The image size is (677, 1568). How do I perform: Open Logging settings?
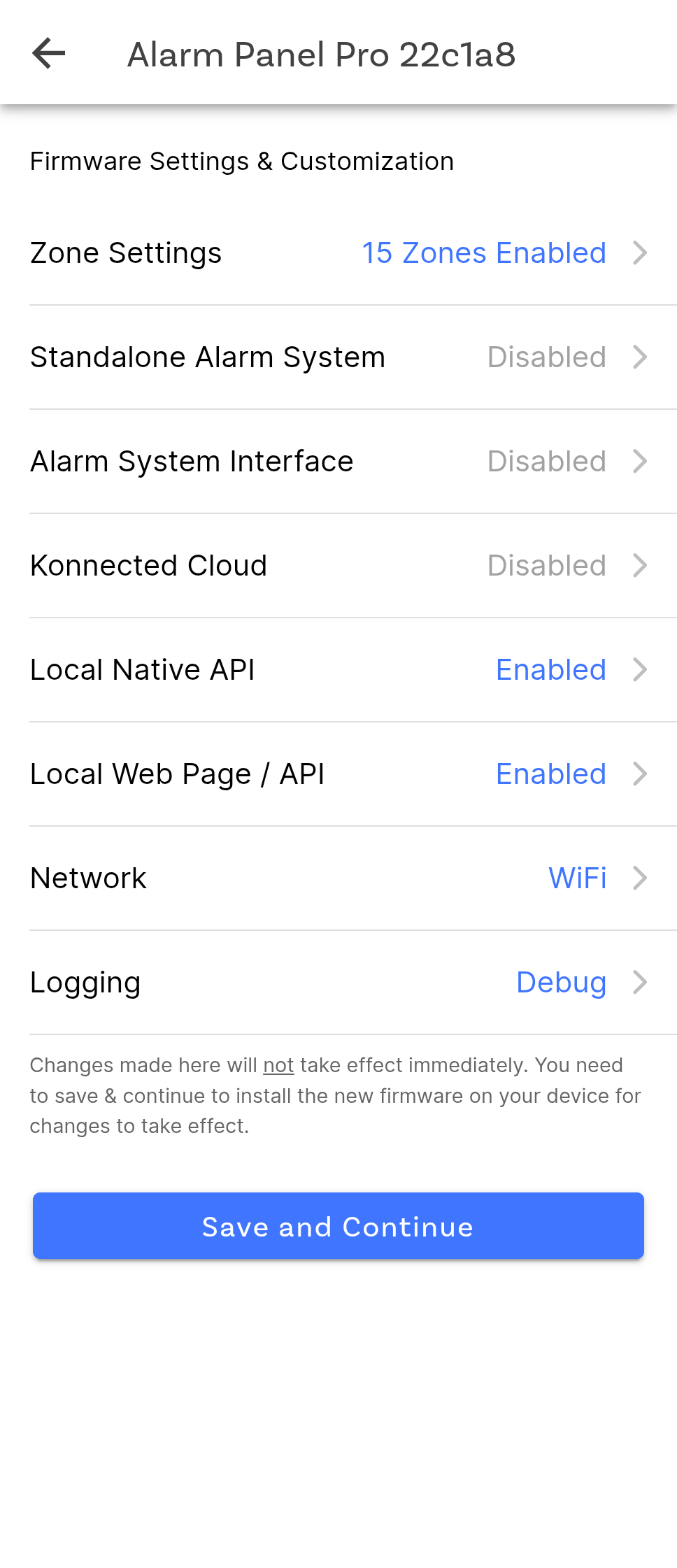(x=338, y=983)
